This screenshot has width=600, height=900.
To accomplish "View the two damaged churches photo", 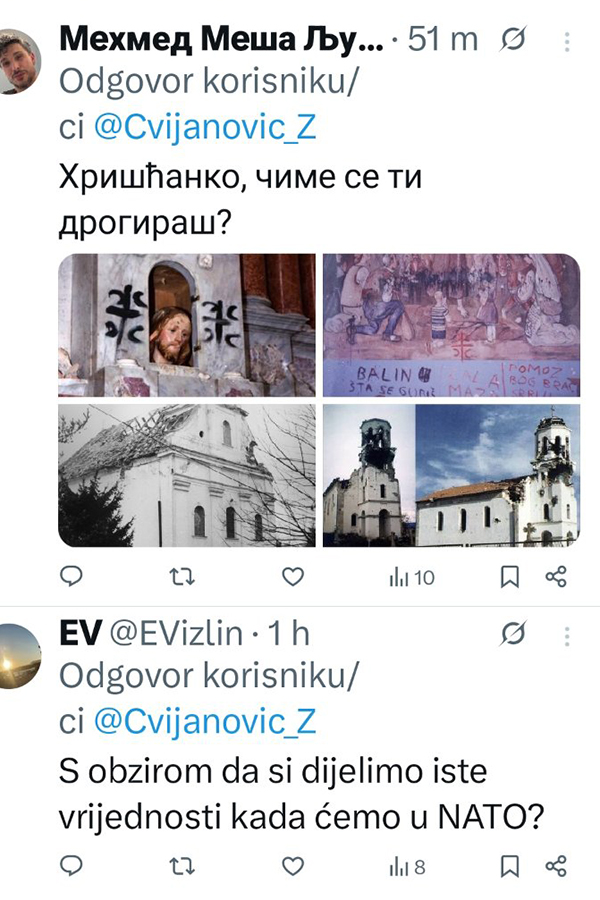I will 451,475.
